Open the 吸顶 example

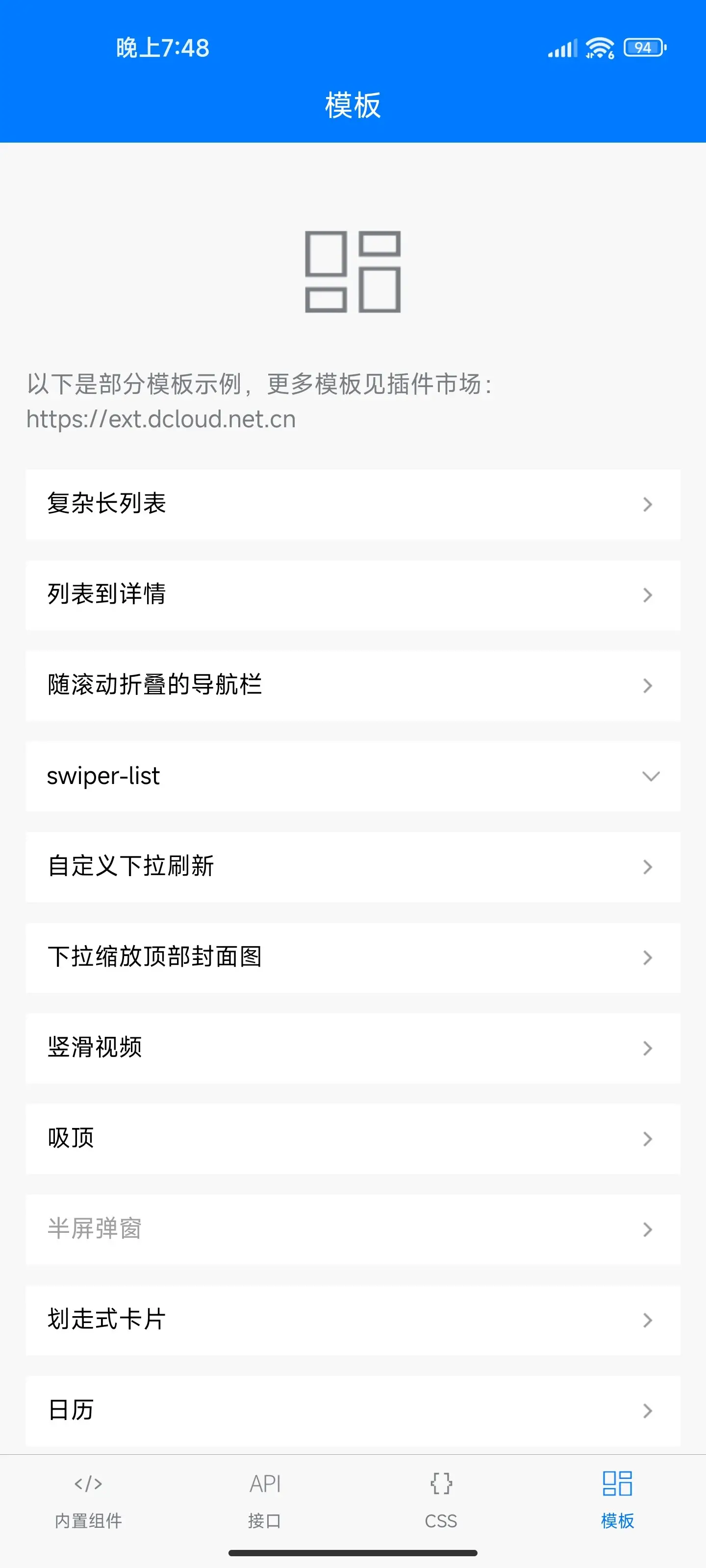(353, 1139)
